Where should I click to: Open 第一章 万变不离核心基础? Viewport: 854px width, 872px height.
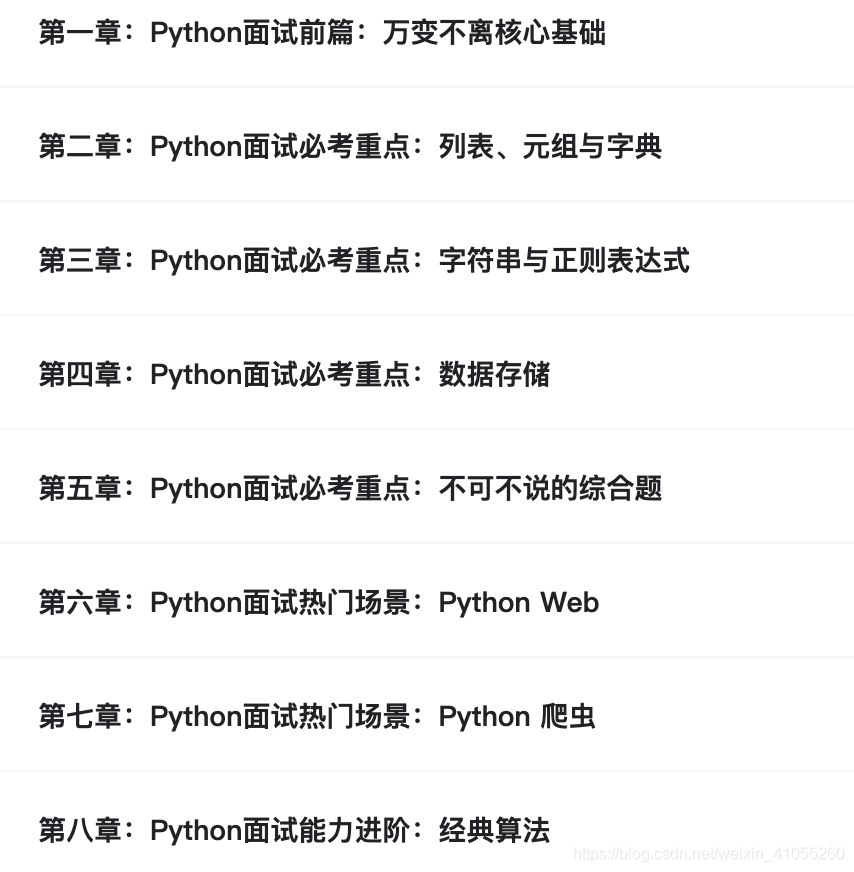pyautogui.click(x=322, y=33)
